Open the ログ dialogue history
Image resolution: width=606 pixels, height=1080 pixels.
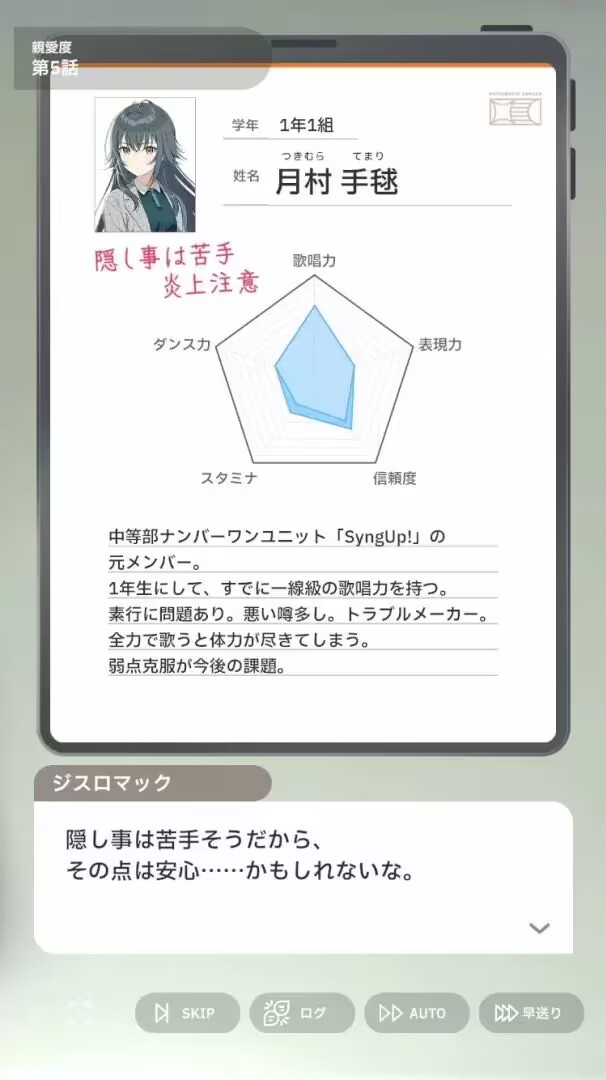click(x=302, y=1013)
